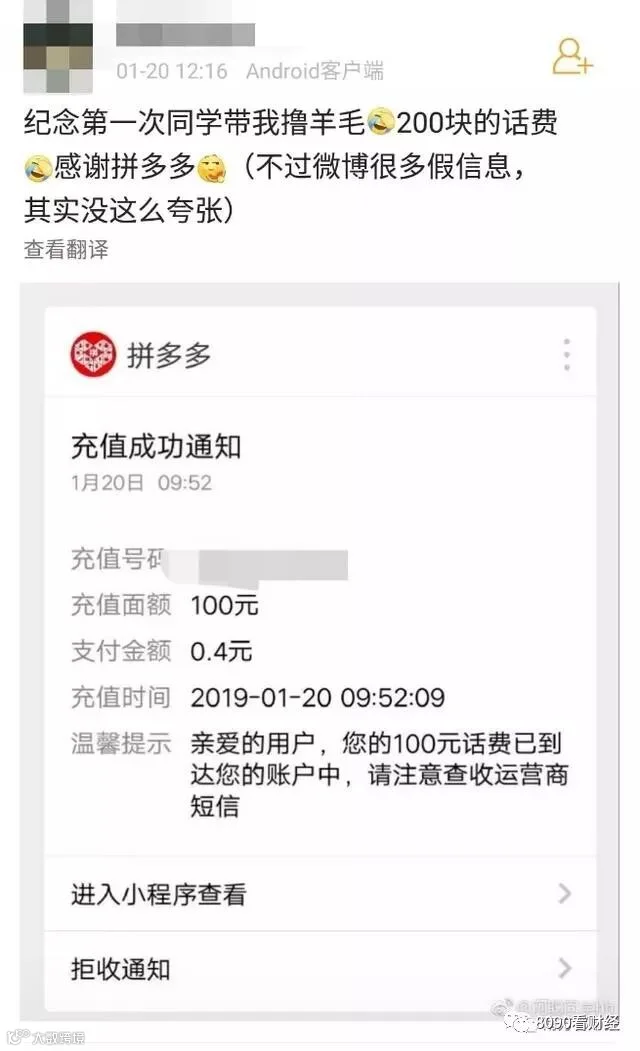Tap 查看翻译 to translate the post
The width and height of the screenshot is (640, 1051).
coord(66,249)
